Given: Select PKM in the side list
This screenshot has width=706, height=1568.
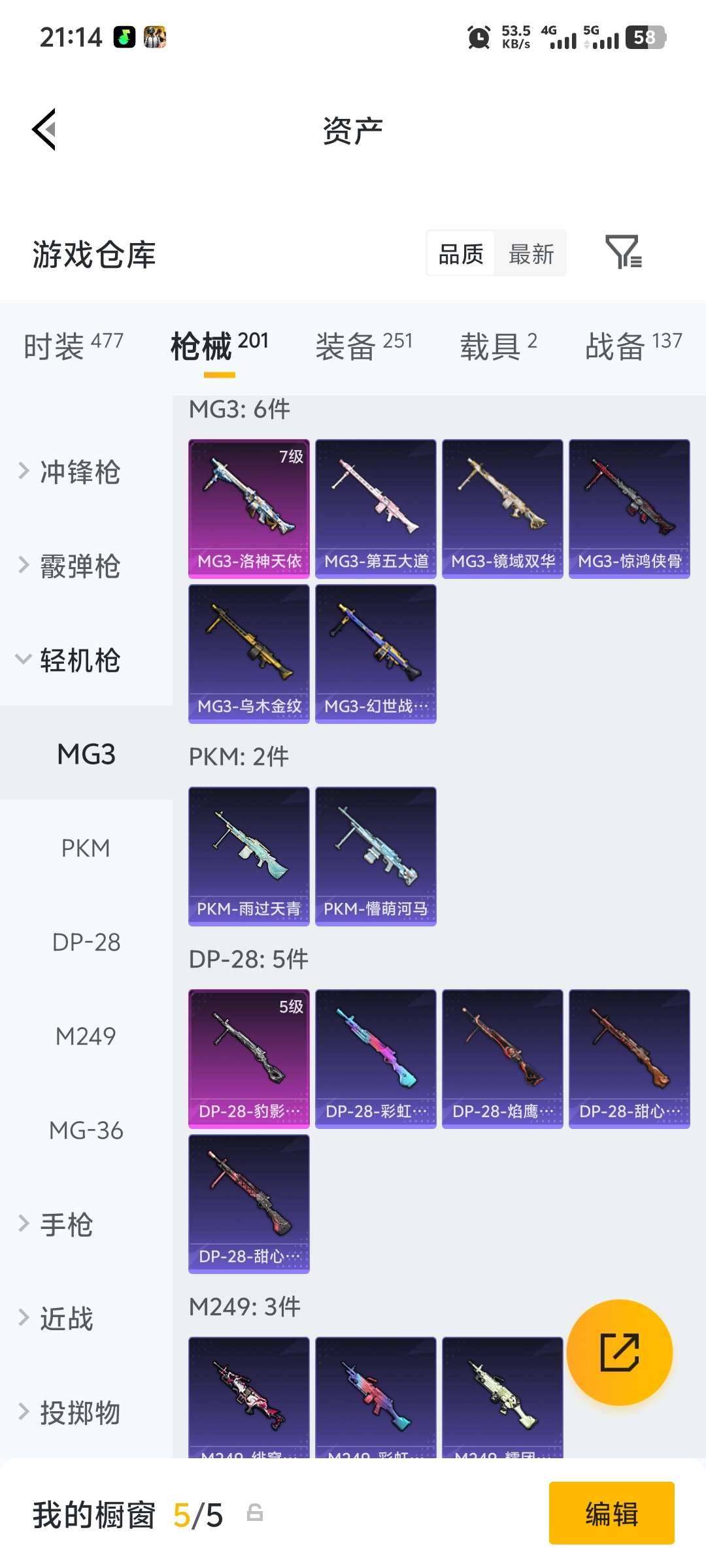Looking at the screenshot, I should click(x=86, y=848).
